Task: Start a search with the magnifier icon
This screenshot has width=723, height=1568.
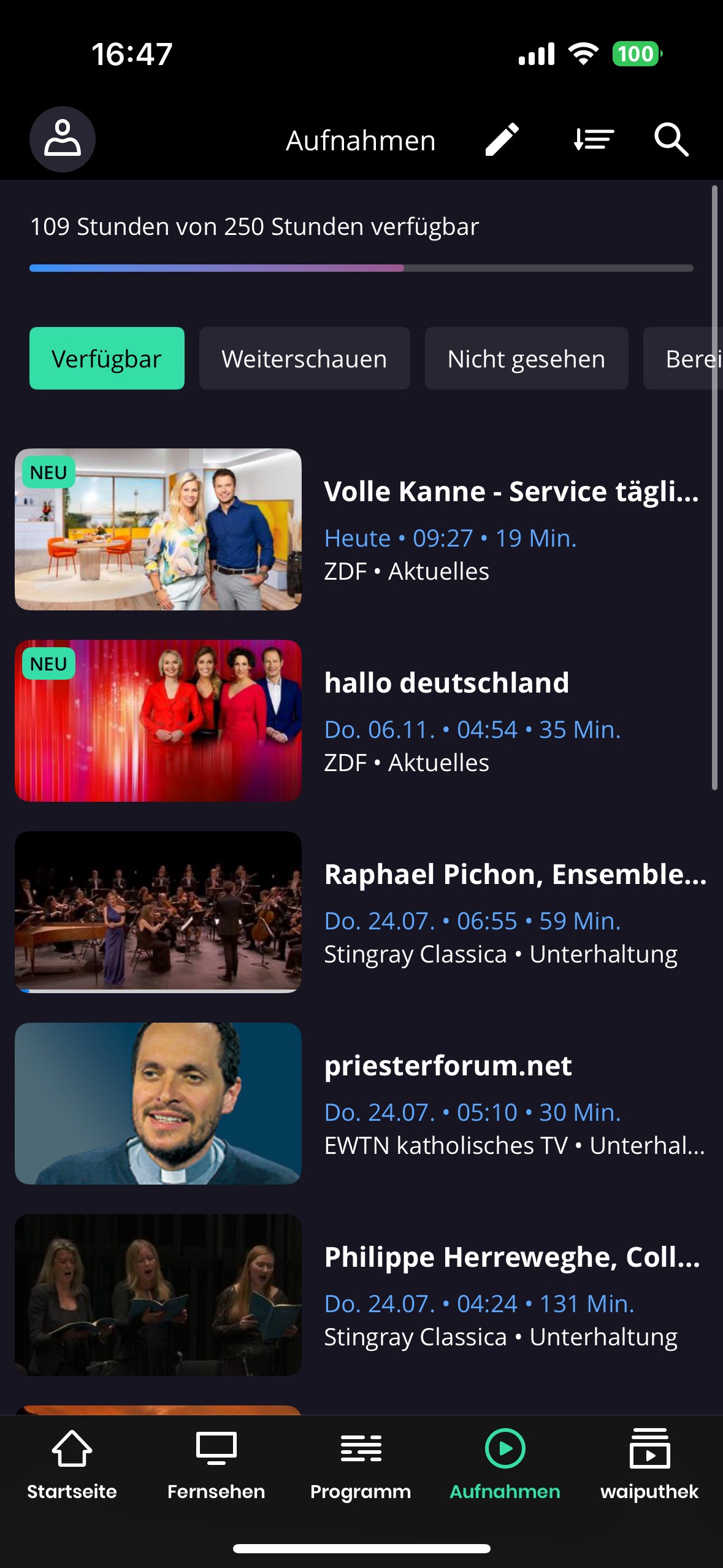Action: click(x=672, y=139)
